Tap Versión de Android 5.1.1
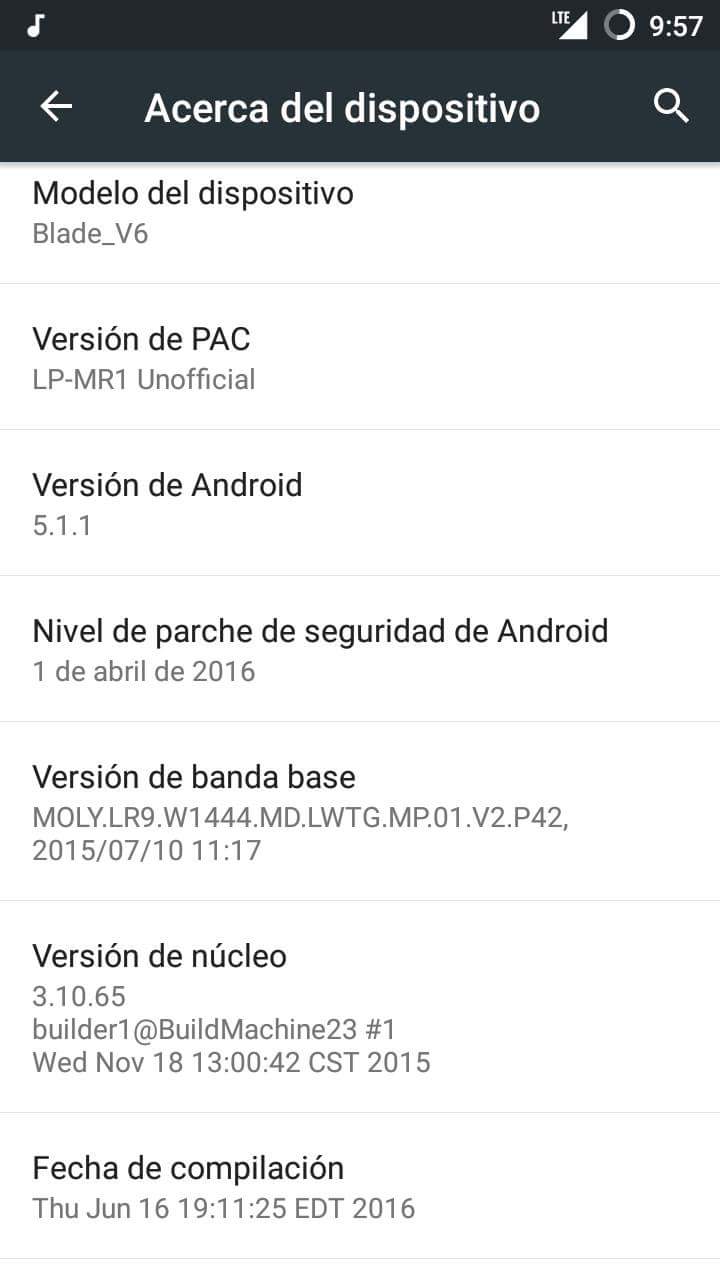This screenshot has width=720, height=1280. coord(360,503)
